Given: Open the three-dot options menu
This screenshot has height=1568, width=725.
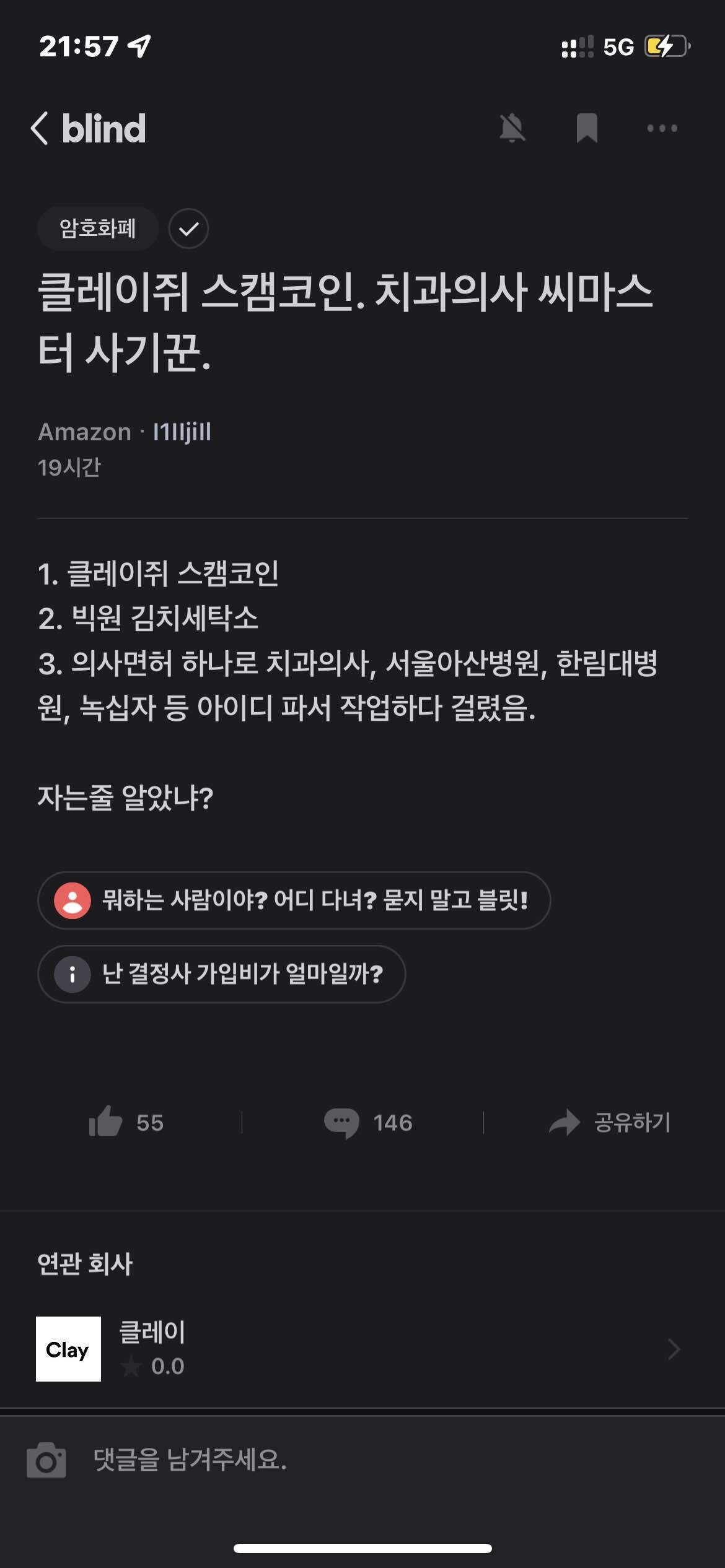Looking at the screenshot, I should tap(662, 128).
